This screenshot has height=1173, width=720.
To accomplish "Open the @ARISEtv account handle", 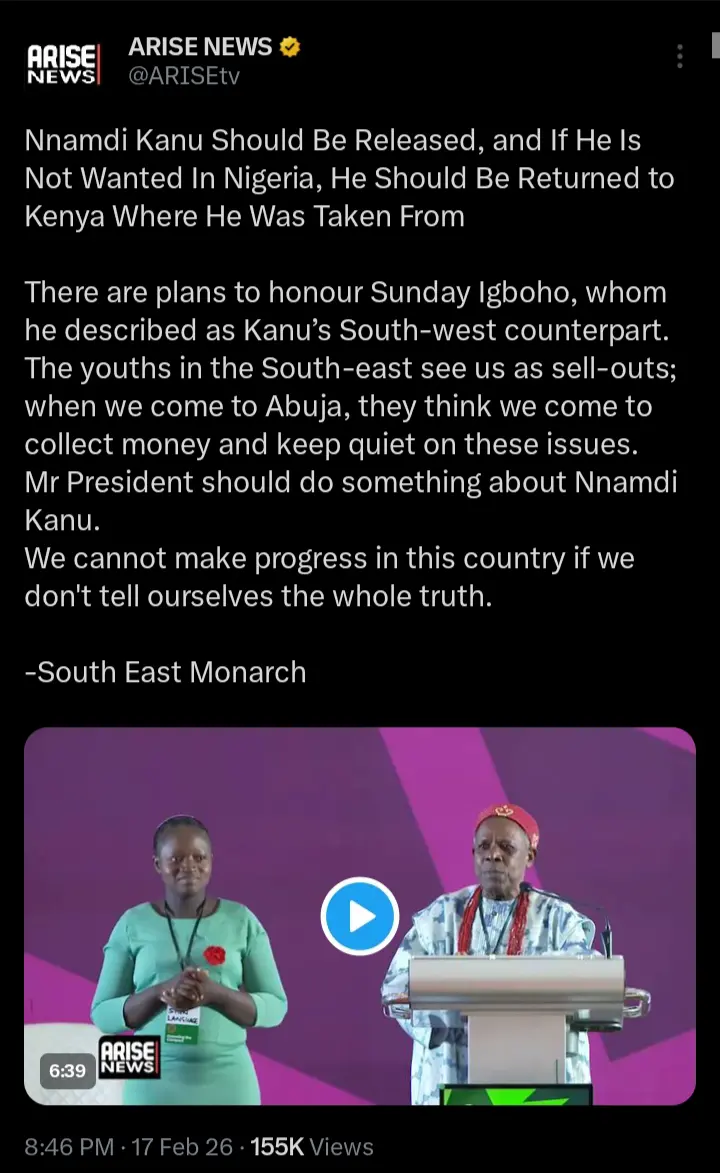I will click(185, 76).
